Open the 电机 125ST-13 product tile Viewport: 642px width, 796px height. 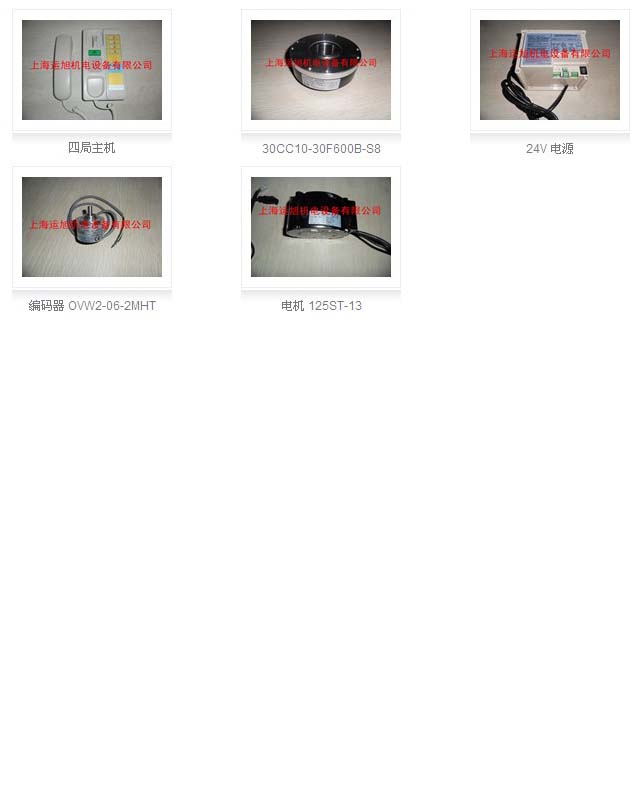pyautogui.click(x=321, y=227)
